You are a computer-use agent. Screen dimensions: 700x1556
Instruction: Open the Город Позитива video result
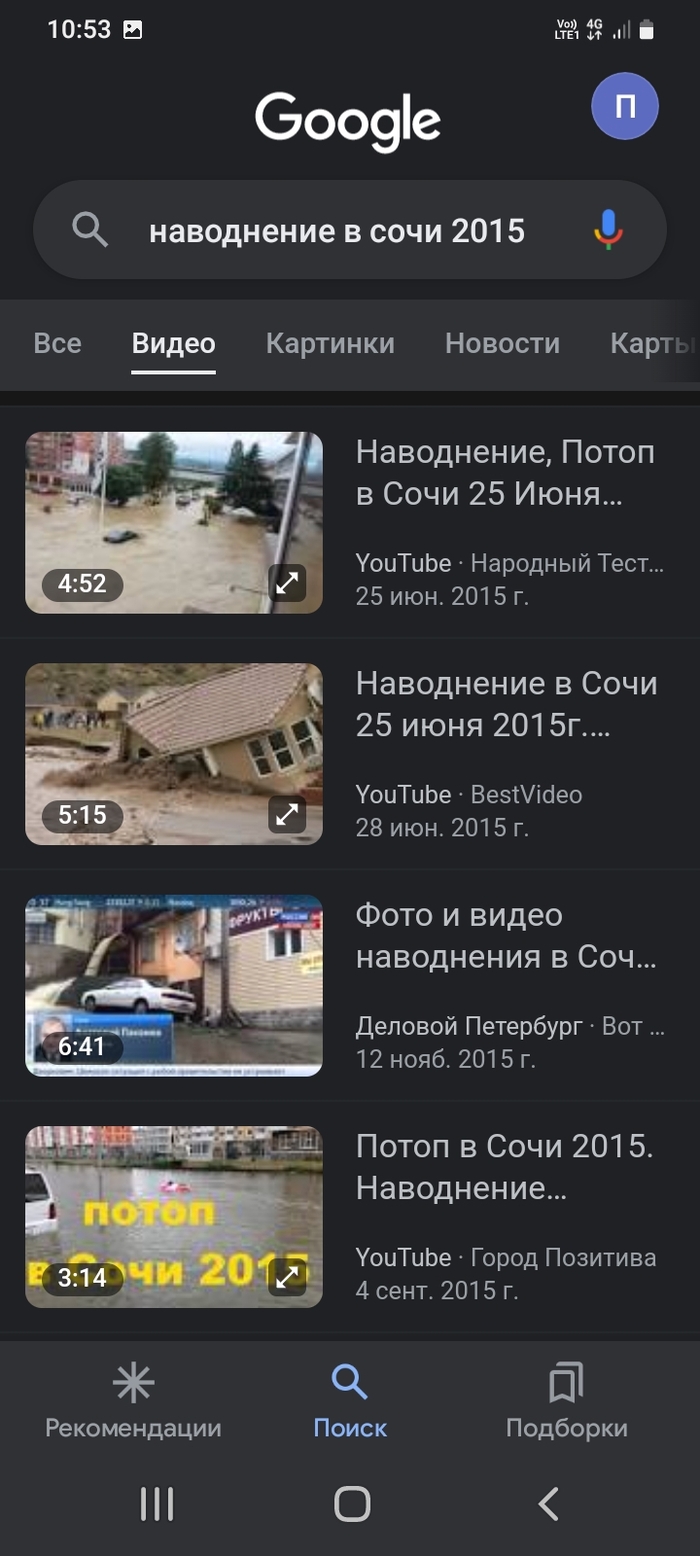click(505, 1167)
